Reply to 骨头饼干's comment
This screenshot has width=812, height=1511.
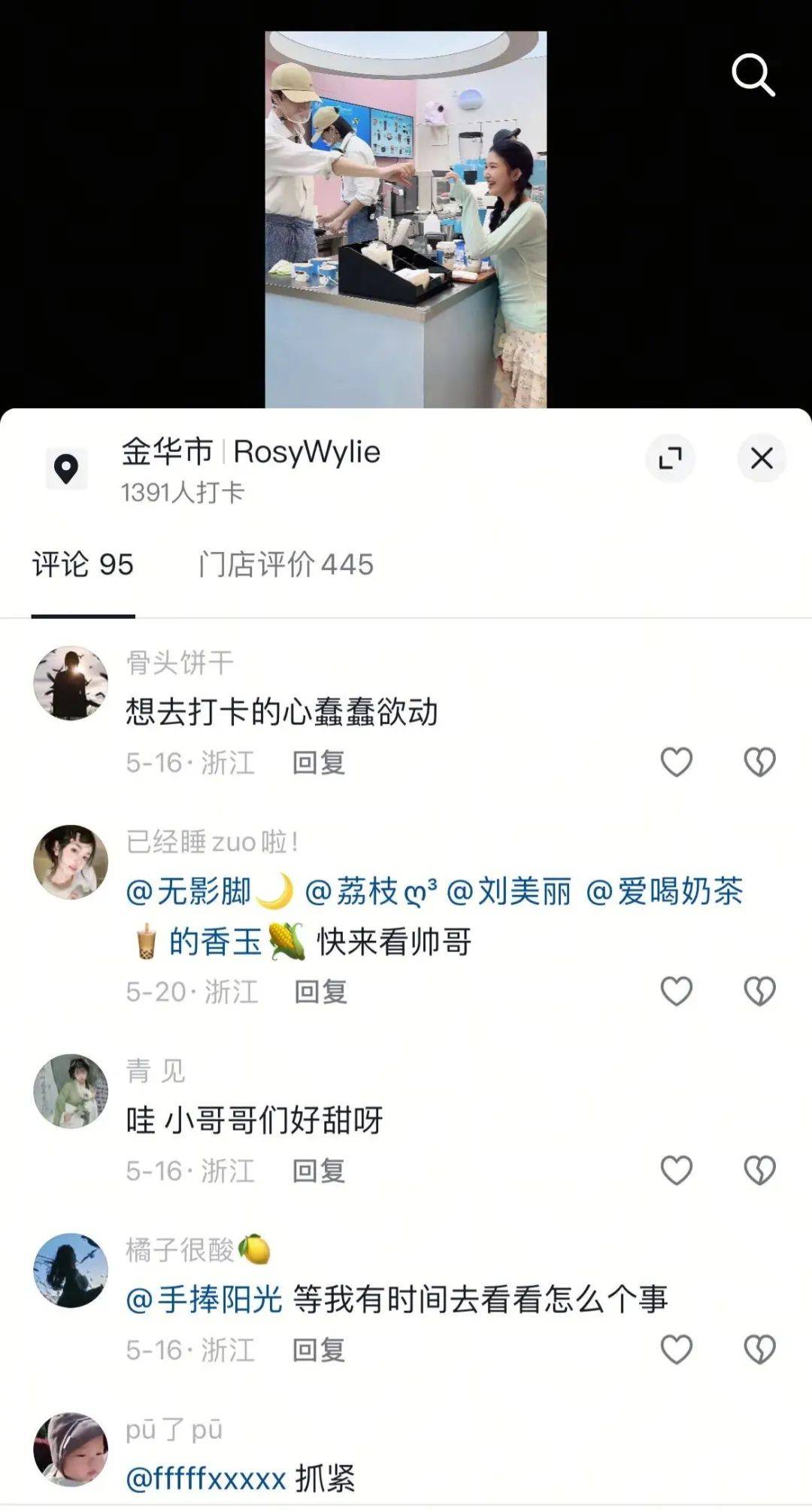[319, 763]
